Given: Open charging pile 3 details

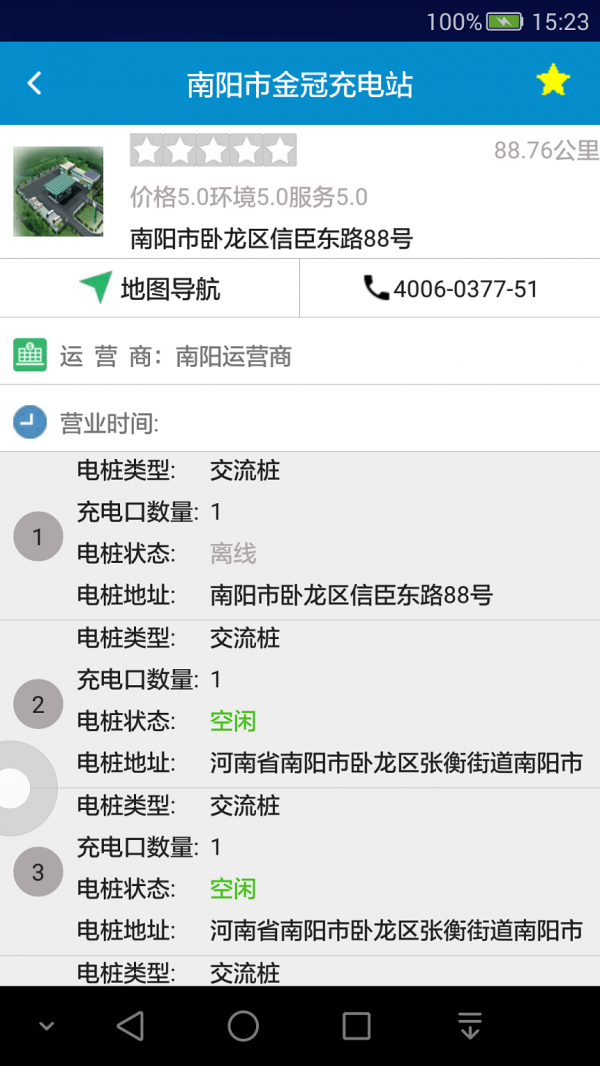Looking at the screenshot, I should tap(300, 872).
